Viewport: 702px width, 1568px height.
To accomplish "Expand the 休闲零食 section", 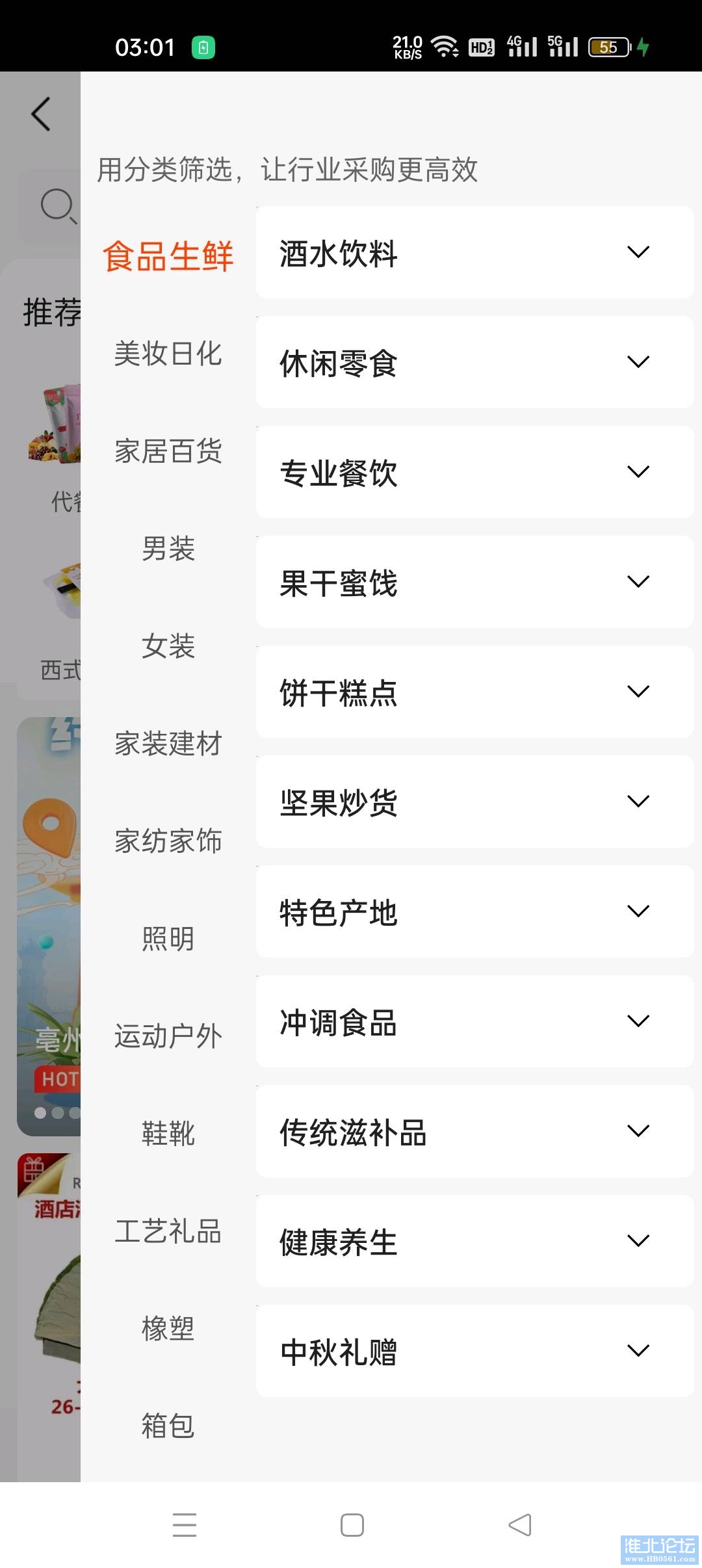I will [474, 362].
